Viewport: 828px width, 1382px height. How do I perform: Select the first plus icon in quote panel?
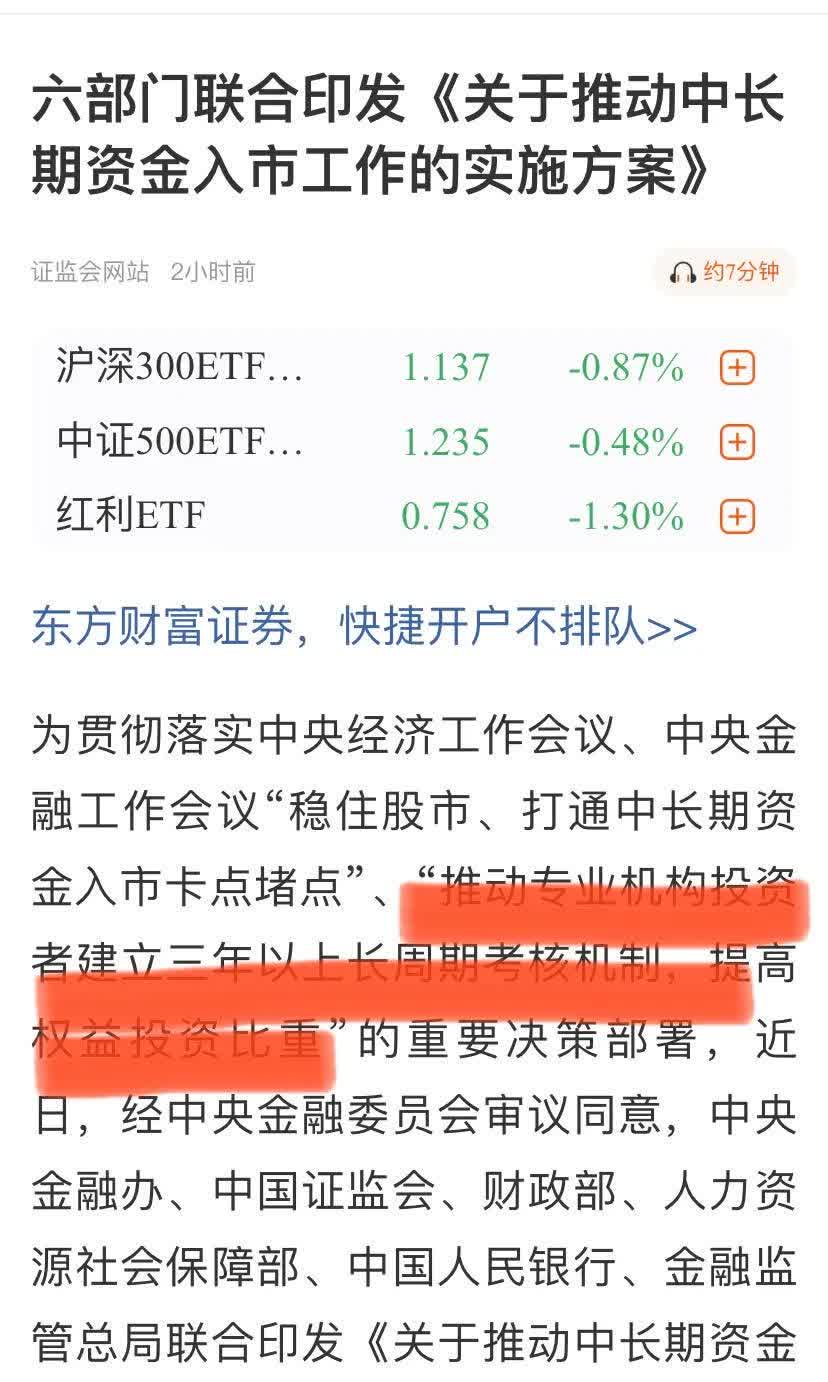pyautogui.click(x=737, y=368)
